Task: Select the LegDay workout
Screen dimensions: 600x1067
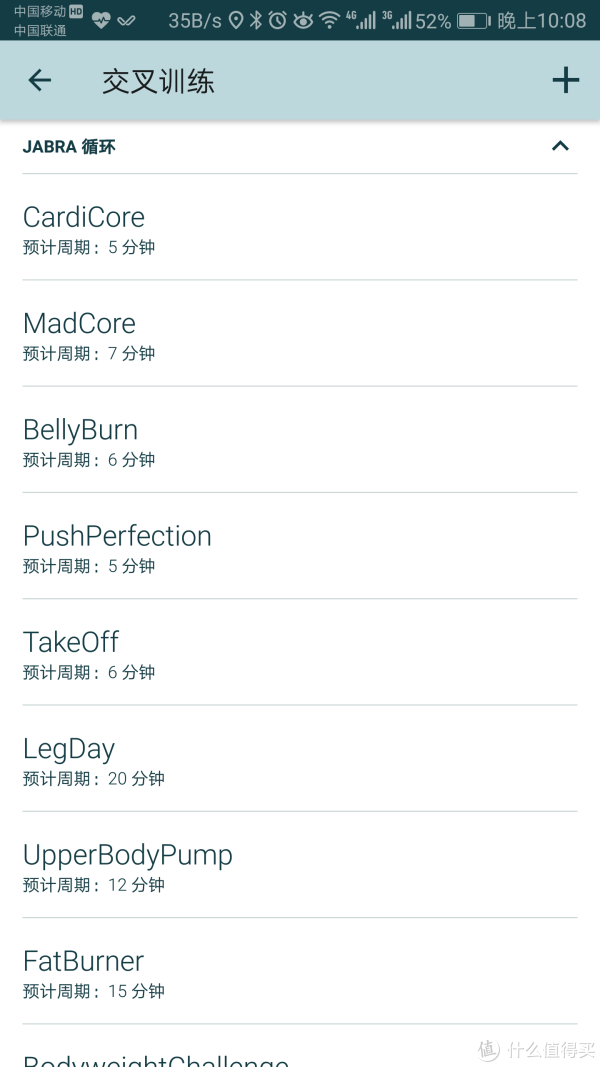Action: (300, 758)
